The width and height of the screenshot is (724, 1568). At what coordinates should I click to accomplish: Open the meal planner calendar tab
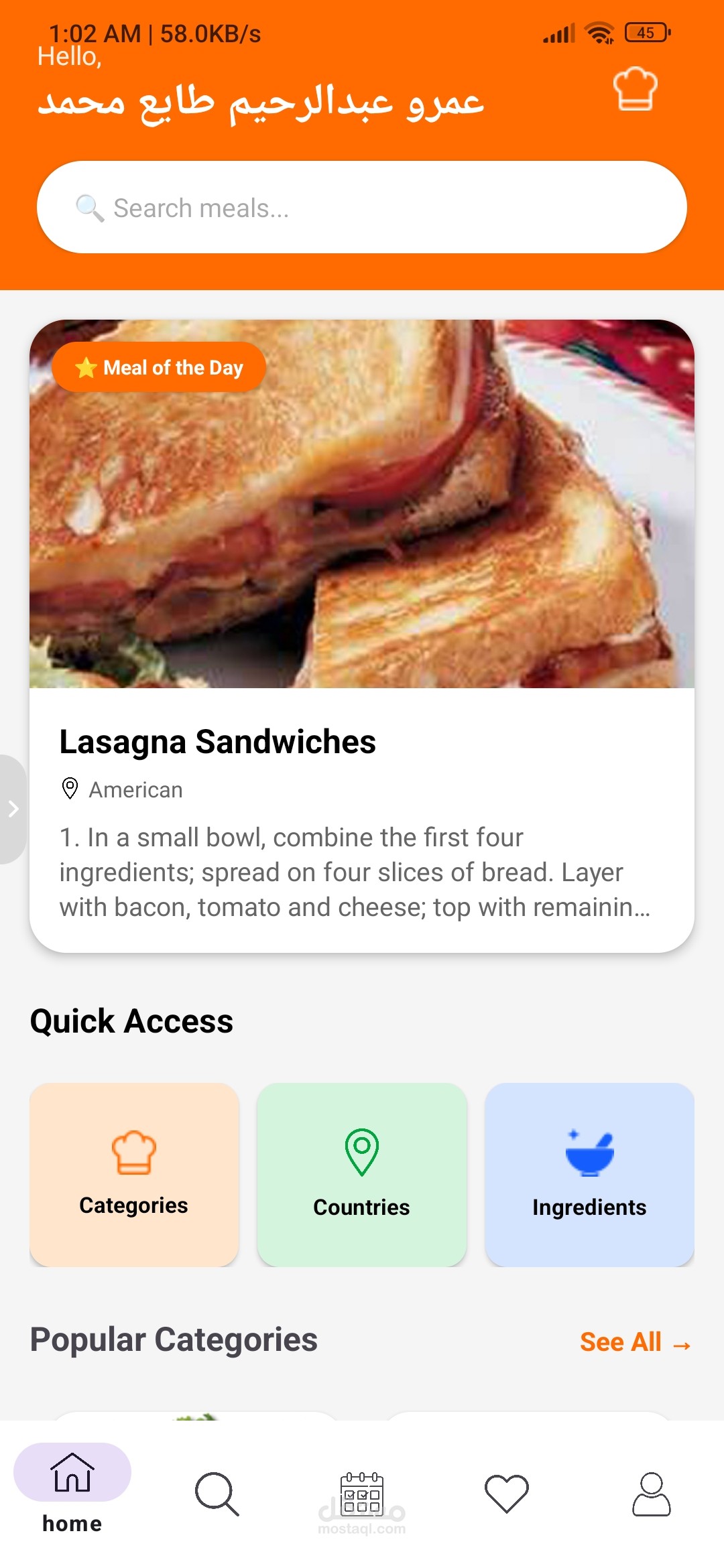(x=362, y=1494)
